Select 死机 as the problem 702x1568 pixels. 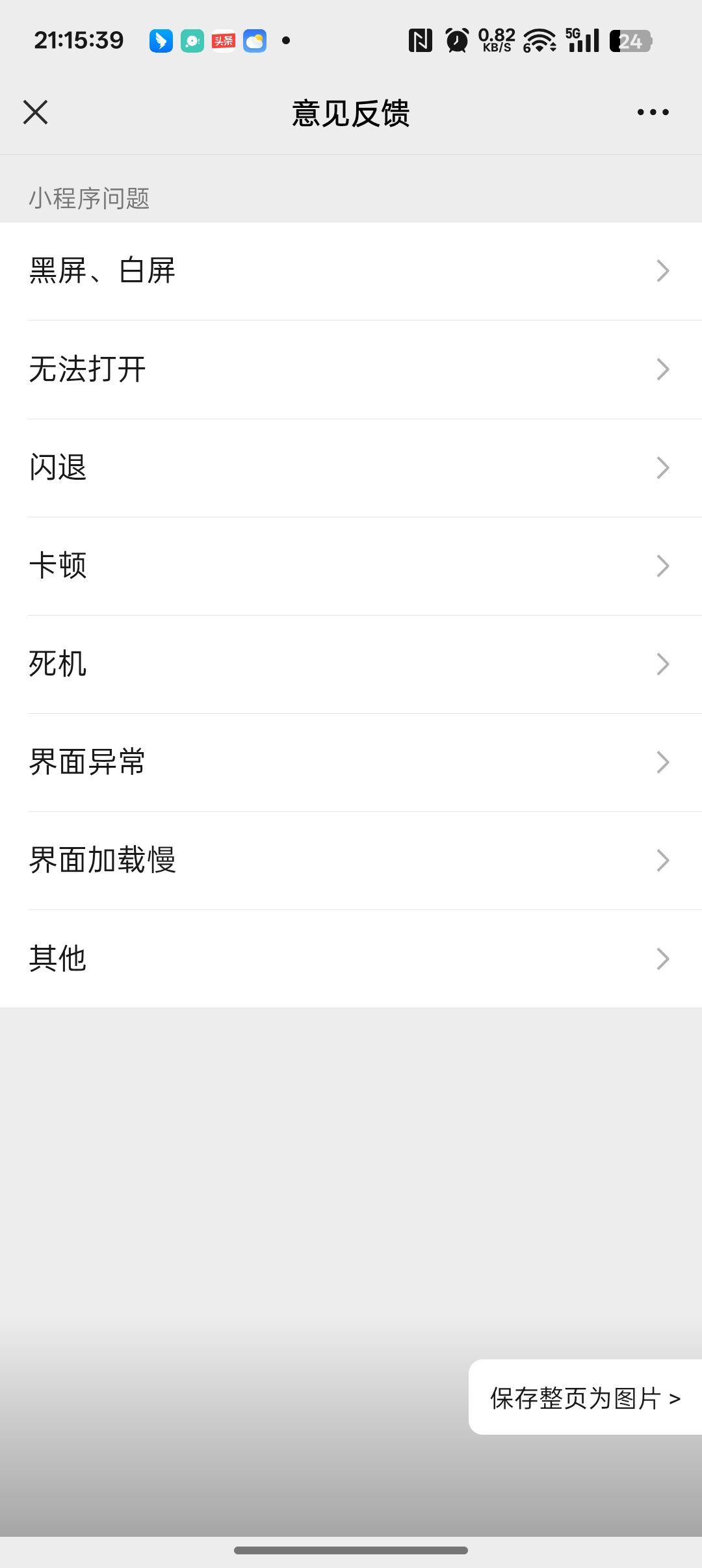click(x=351, y=664)
